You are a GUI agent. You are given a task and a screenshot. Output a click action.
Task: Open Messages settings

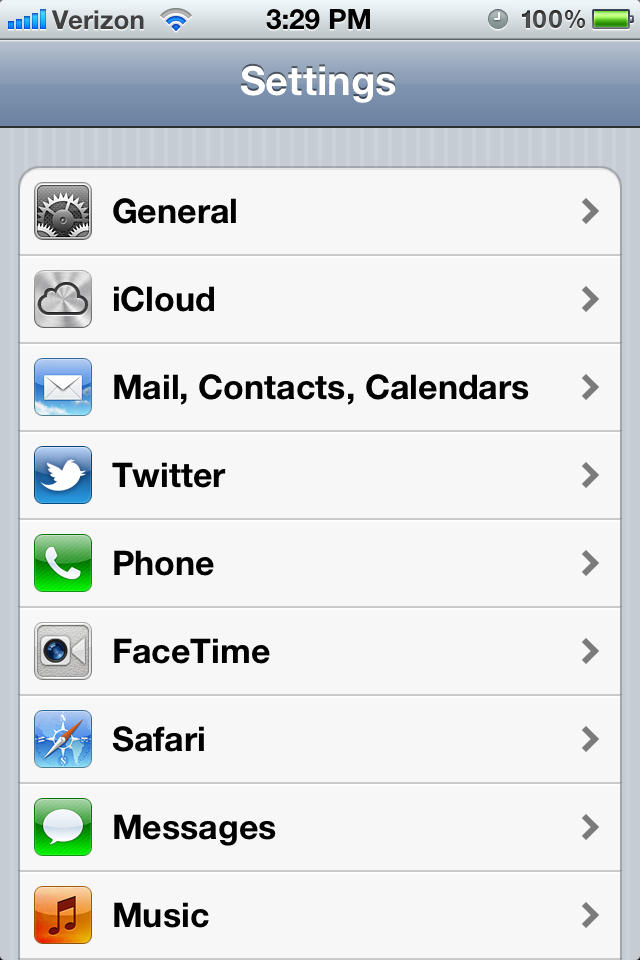pyautogui.click(x=320, y=828)
